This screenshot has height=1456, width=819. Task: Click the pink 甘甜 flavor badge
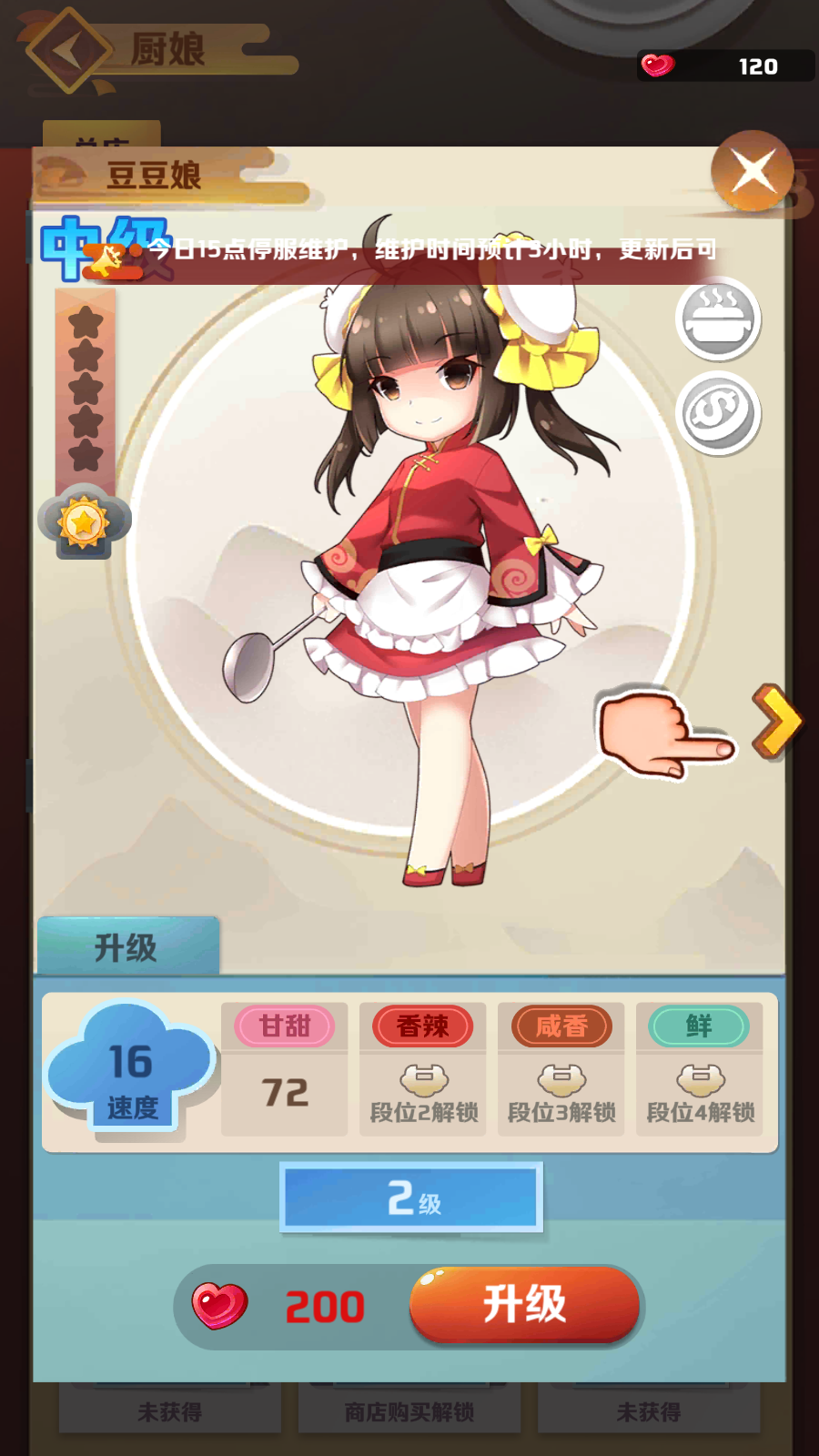(x=284, y=1026)
